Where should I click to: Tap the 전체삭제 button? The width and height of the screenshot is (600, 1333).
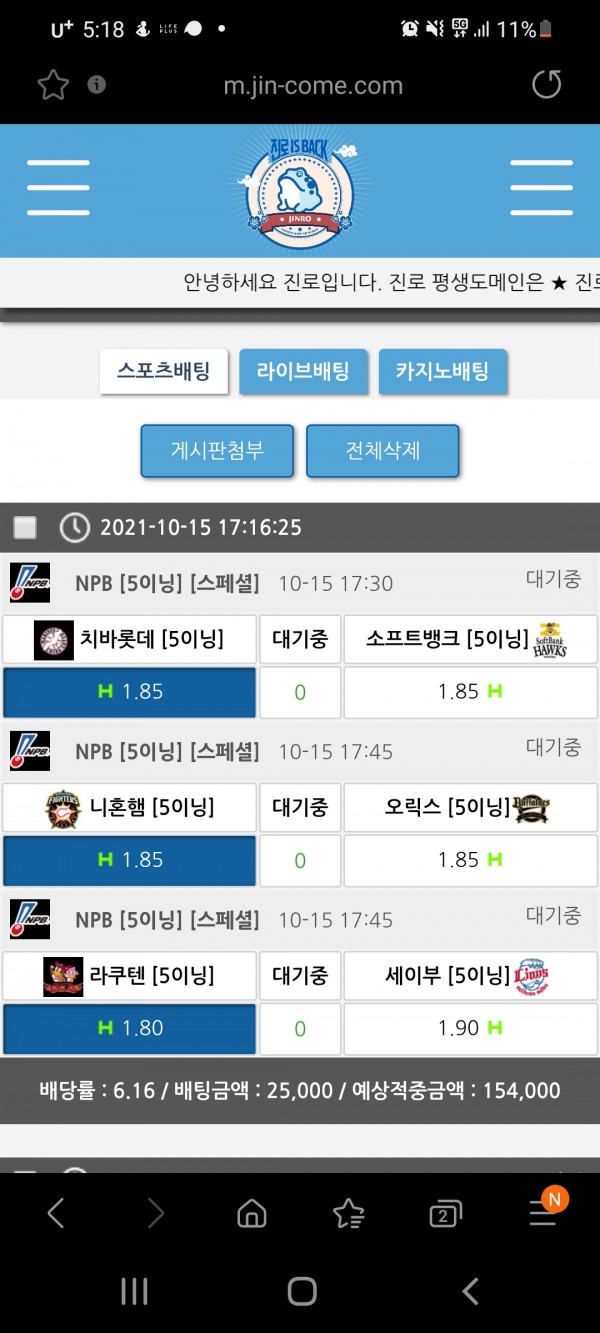(x=382, y=450)
